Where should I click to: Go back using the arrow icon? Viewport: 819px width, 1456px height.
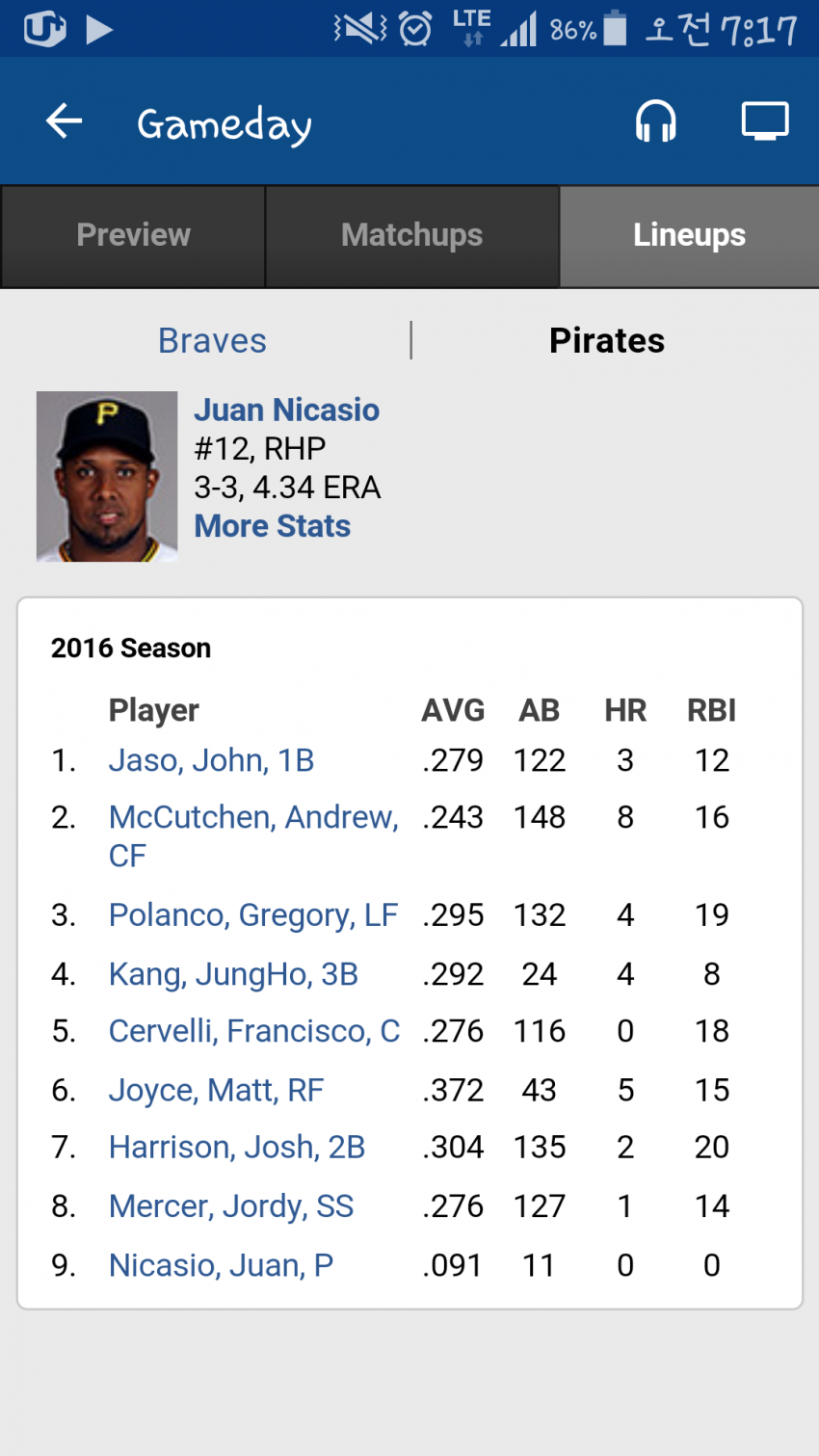65,121
